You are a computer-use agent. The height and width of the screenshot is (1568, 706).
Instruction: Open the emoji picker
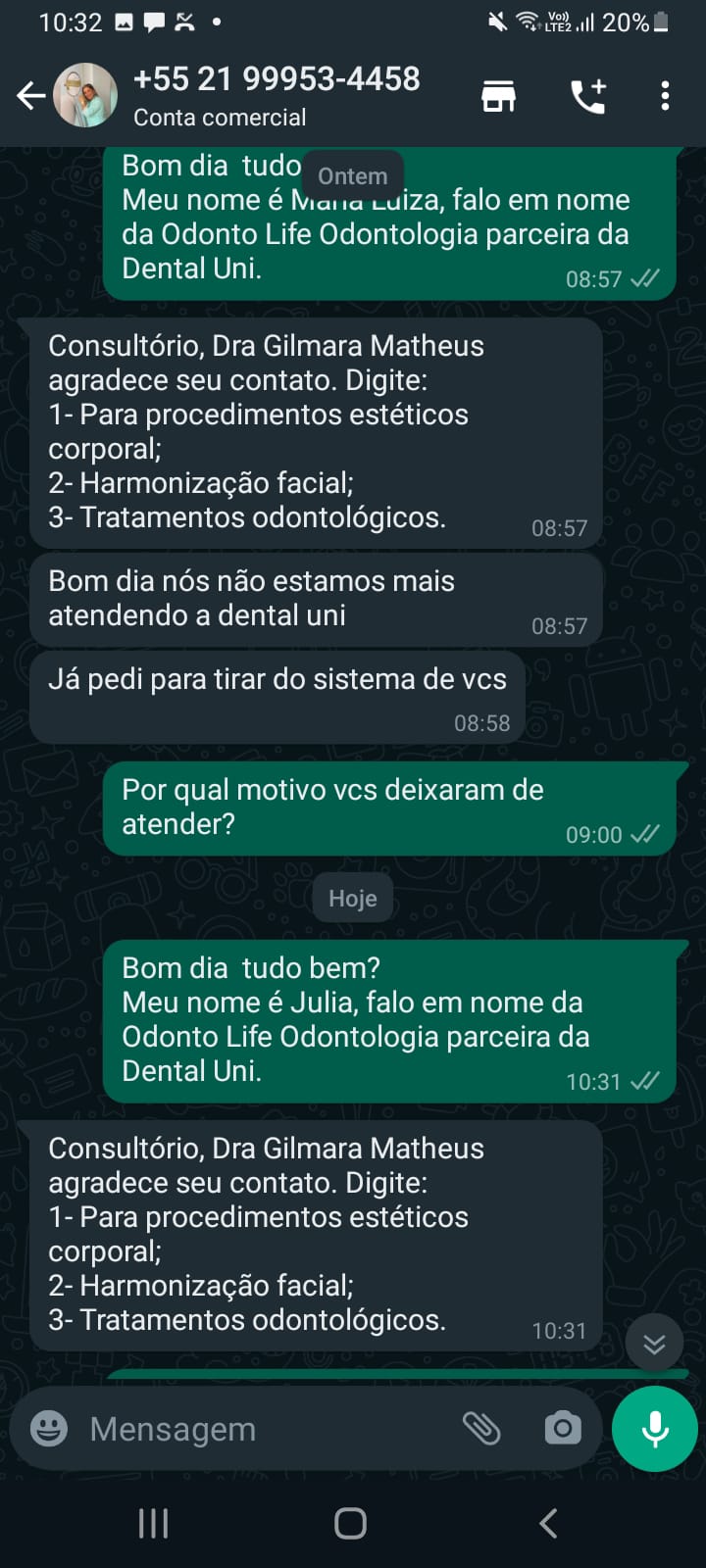[49, 1429]
